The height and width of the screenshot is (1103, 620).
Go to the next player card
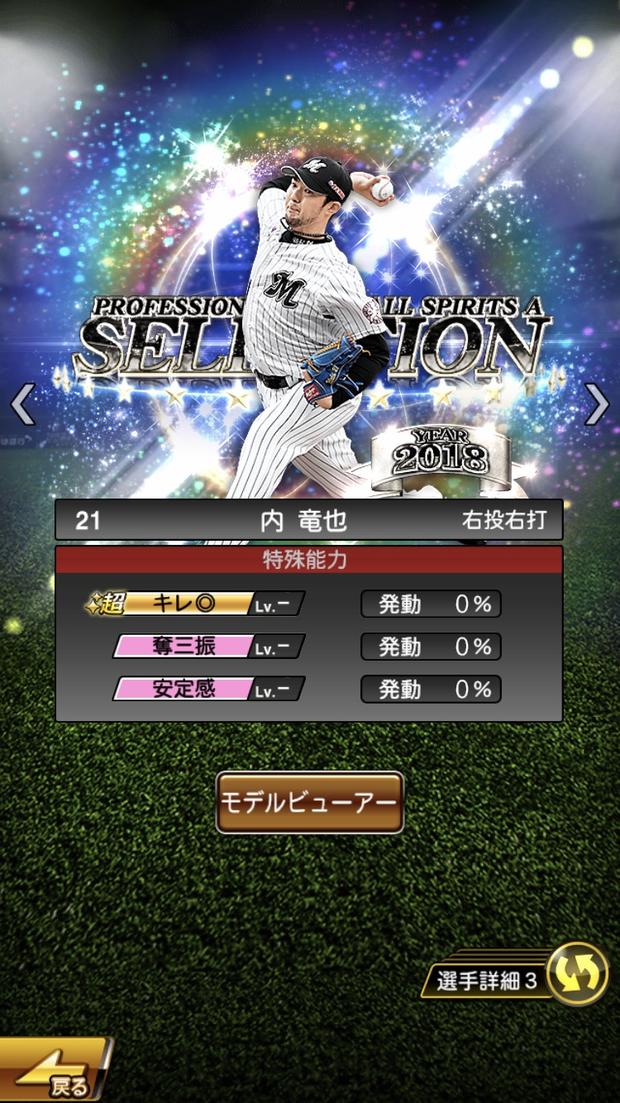(x=597, y=404)
